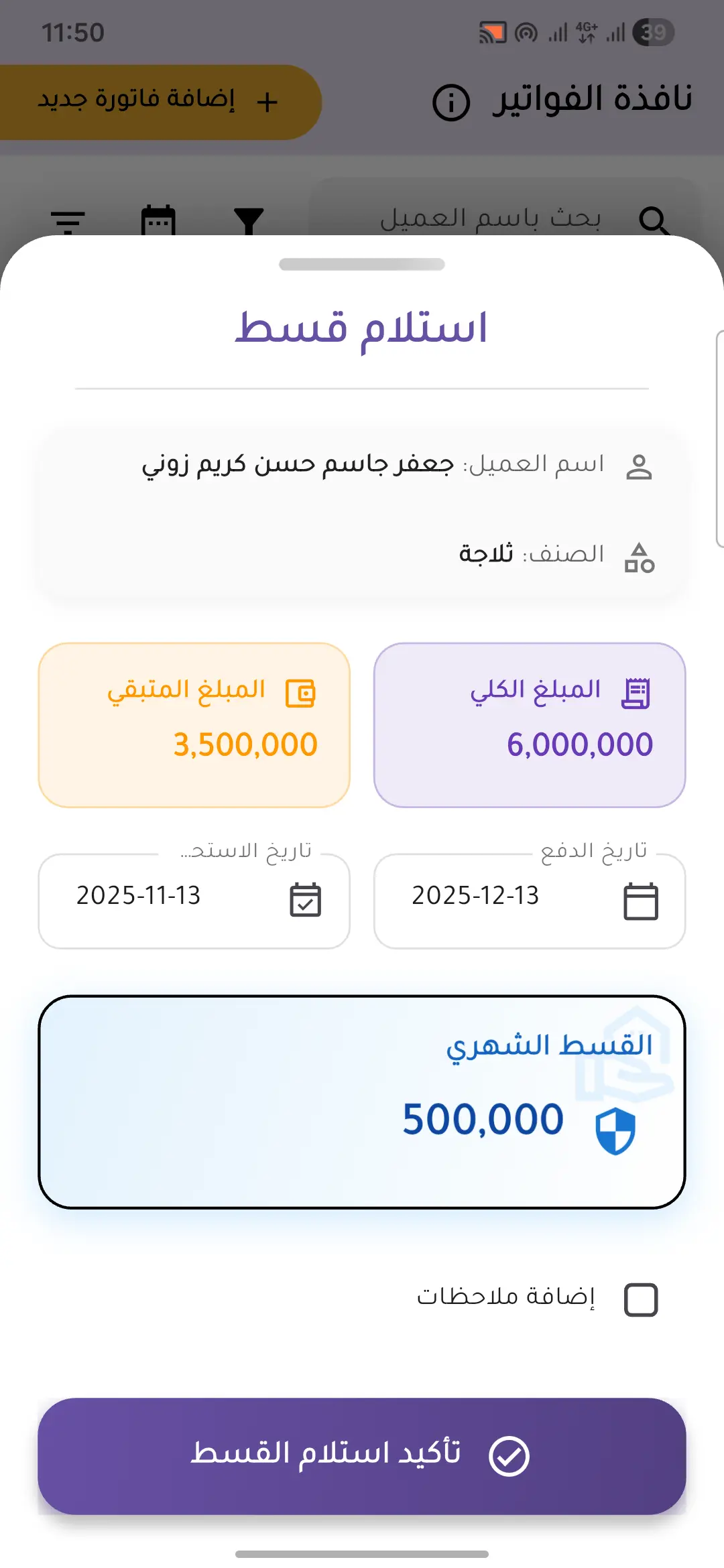Tap the add new invoice button
Viewport: 724px width, 1568px height.
(159, 102)
